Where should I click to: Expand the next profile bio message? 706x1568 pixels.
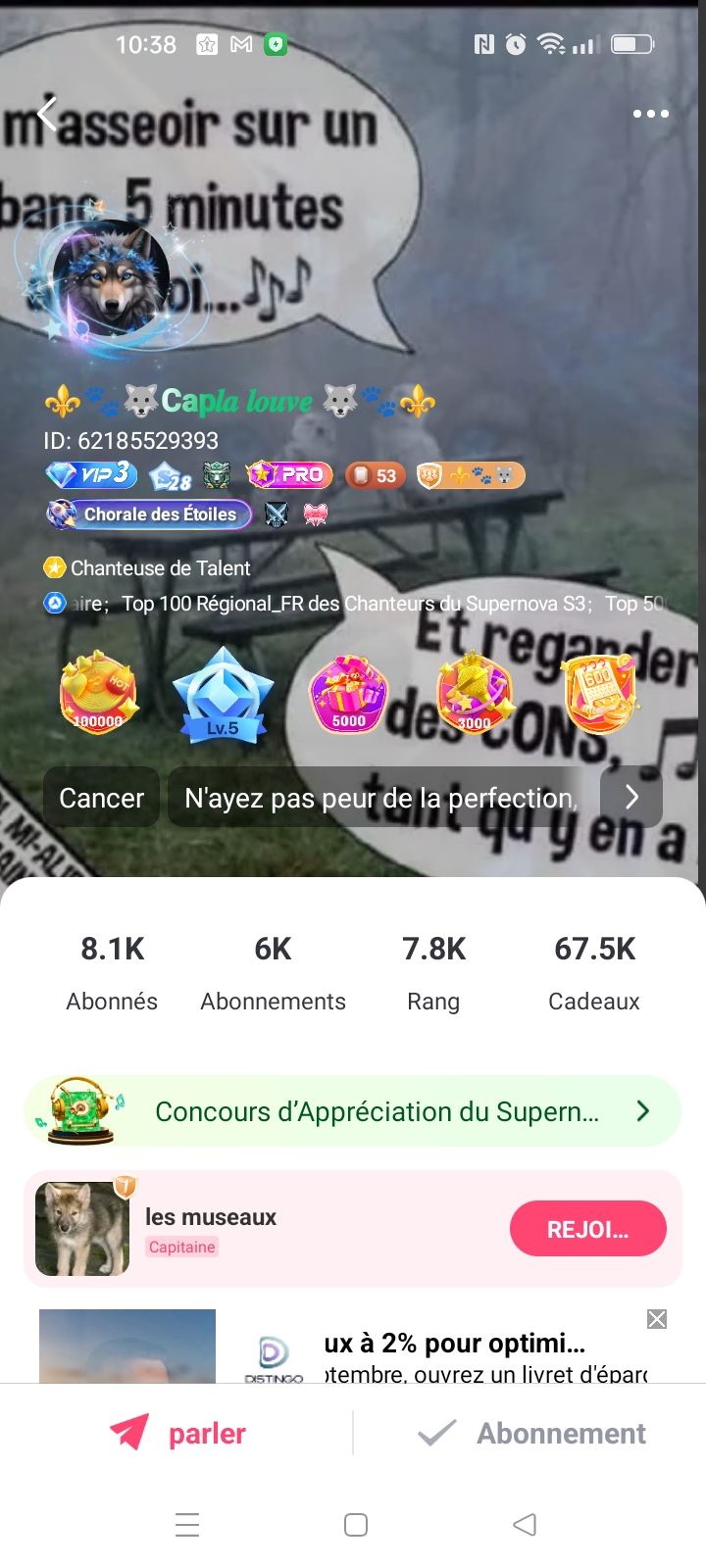[631, 797]
